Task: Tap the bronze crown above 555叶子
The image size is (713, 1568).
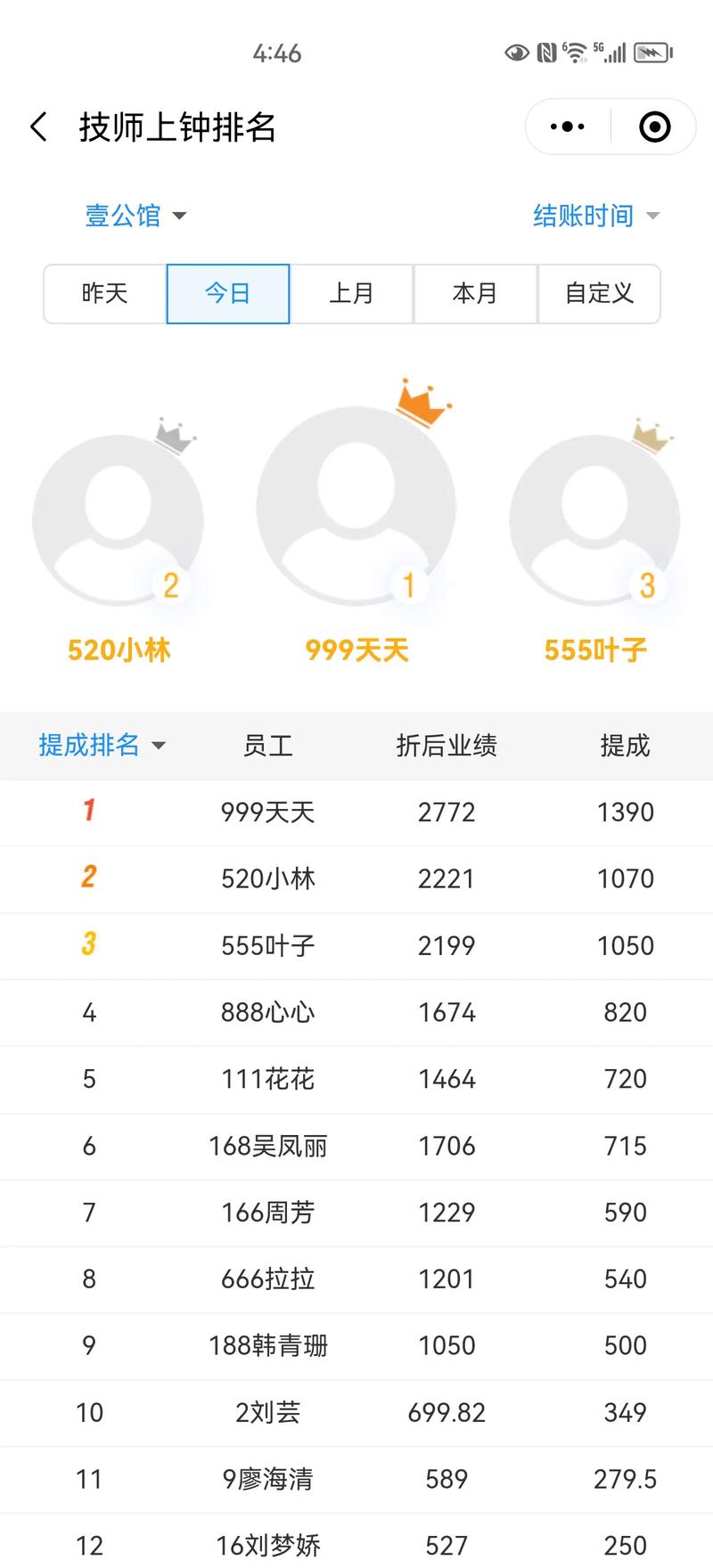Action: click(x=650, y=437)
